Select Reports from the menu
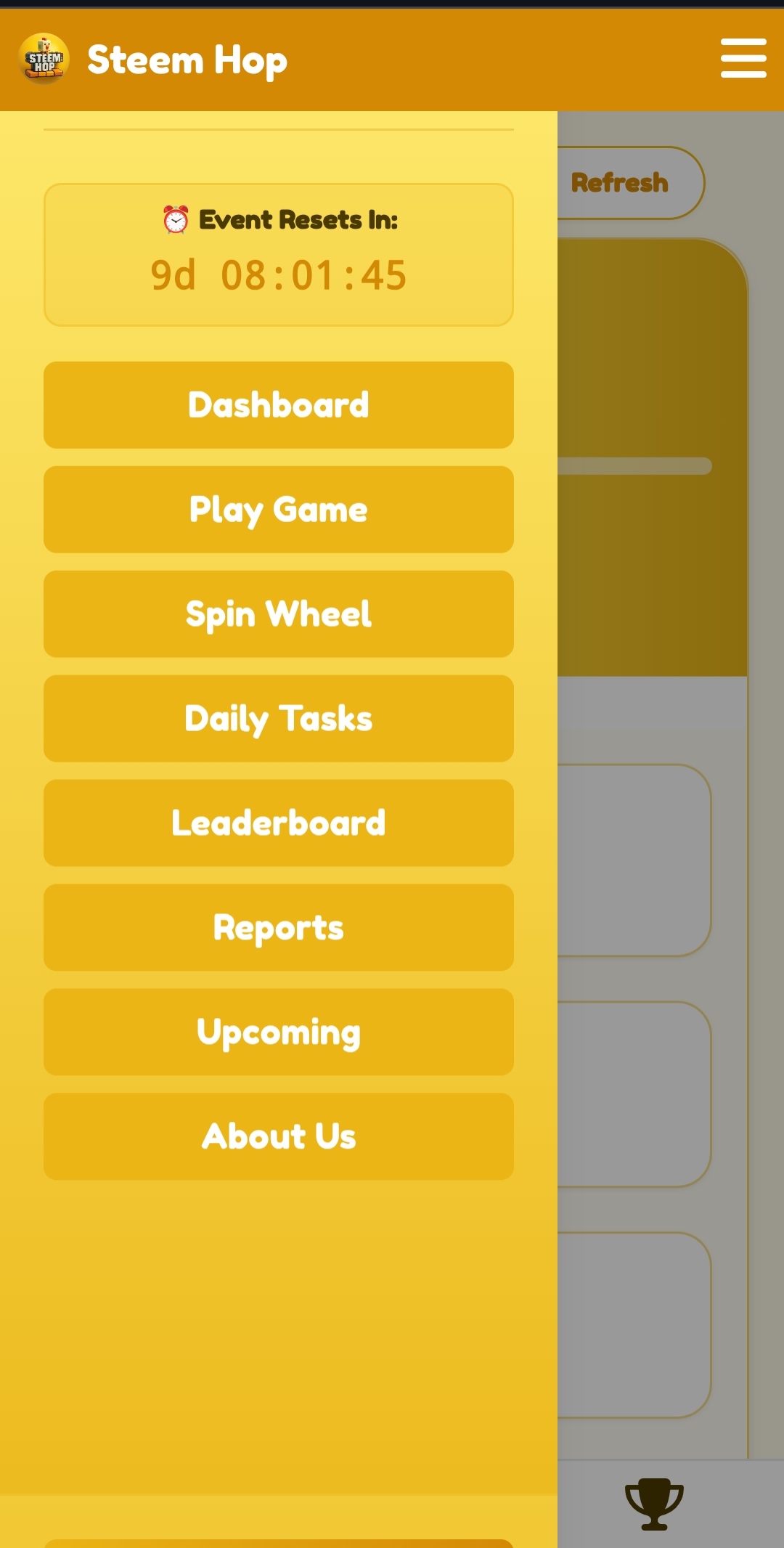Screen dimensions: 784x1548 coord(279,928)
